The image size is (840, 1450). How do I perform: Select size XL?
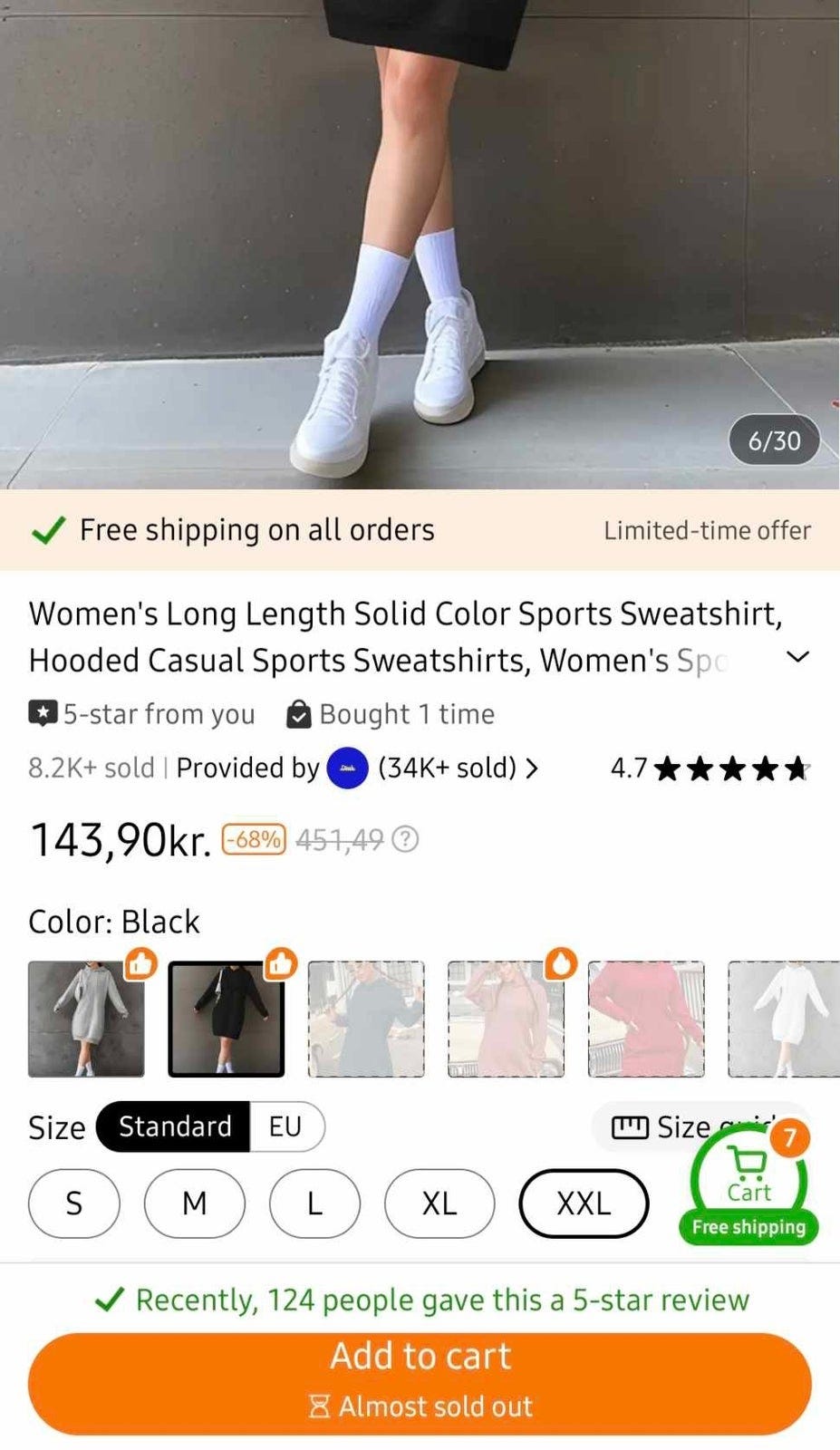pos(439,1203)
